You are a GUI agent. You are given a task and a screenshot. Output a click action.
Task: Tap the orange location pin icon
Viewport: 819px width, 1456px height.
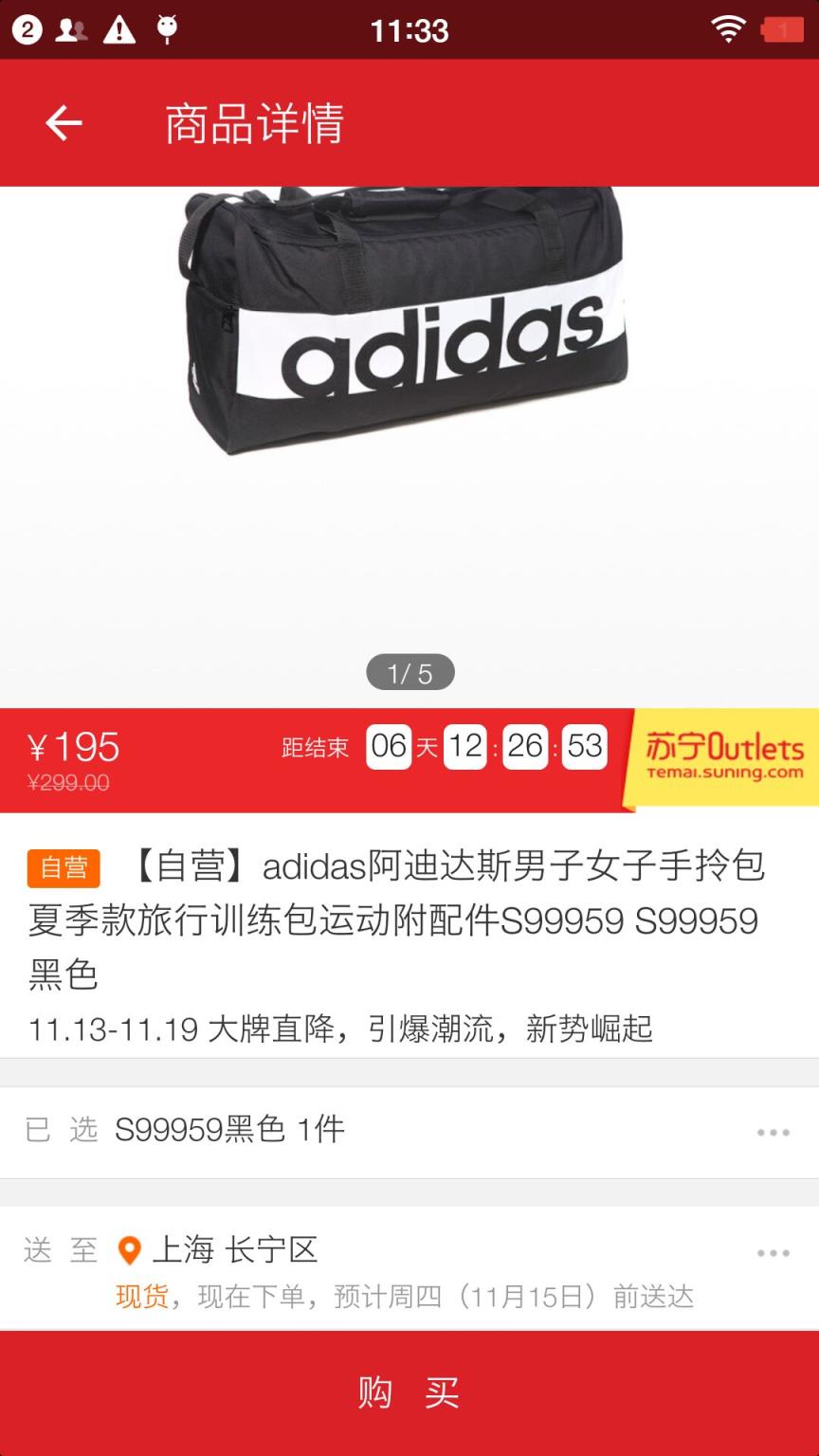click(x=130, y=1249)
